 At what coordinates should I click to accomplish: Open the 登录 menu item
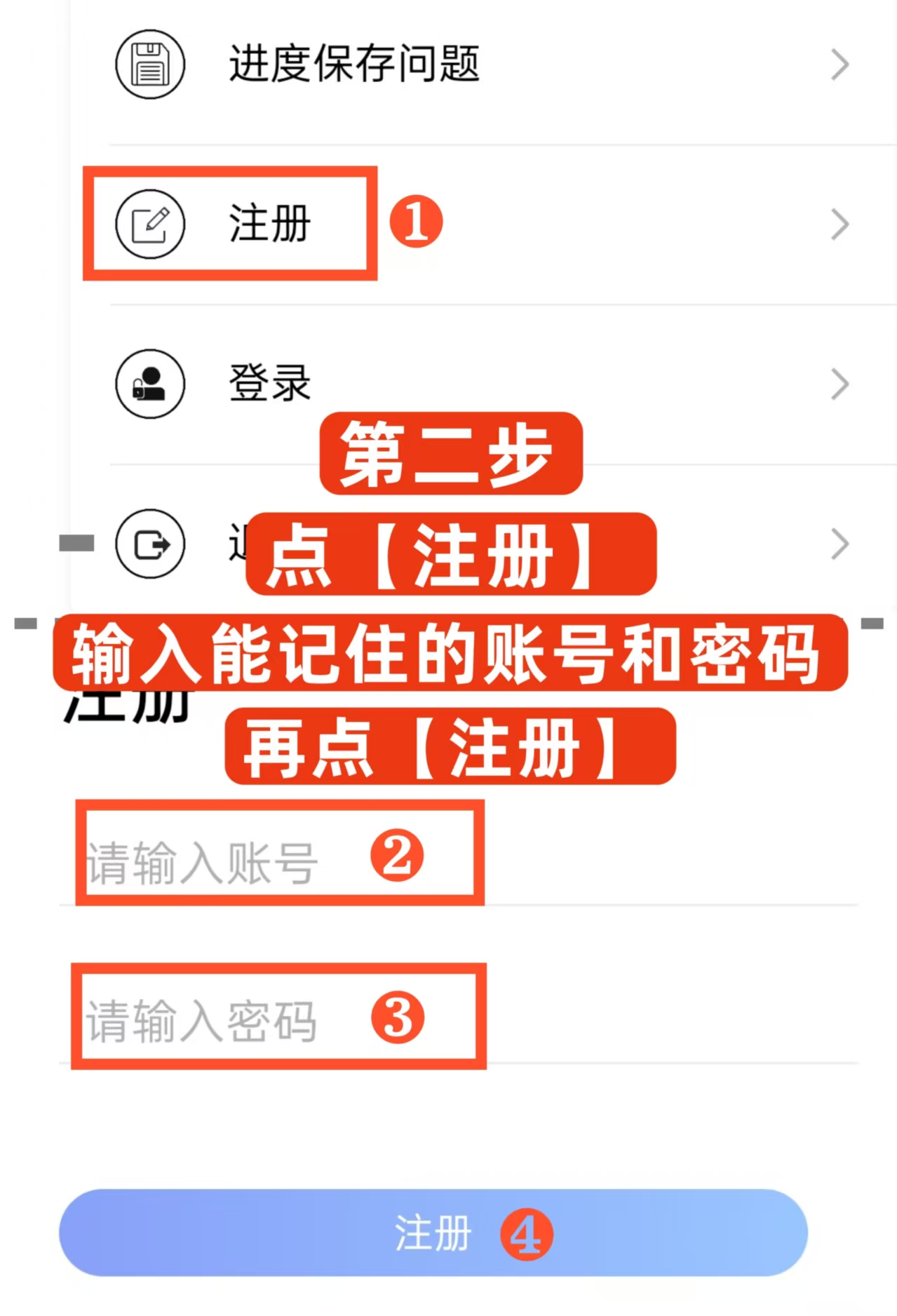click(x=269, y=383)
